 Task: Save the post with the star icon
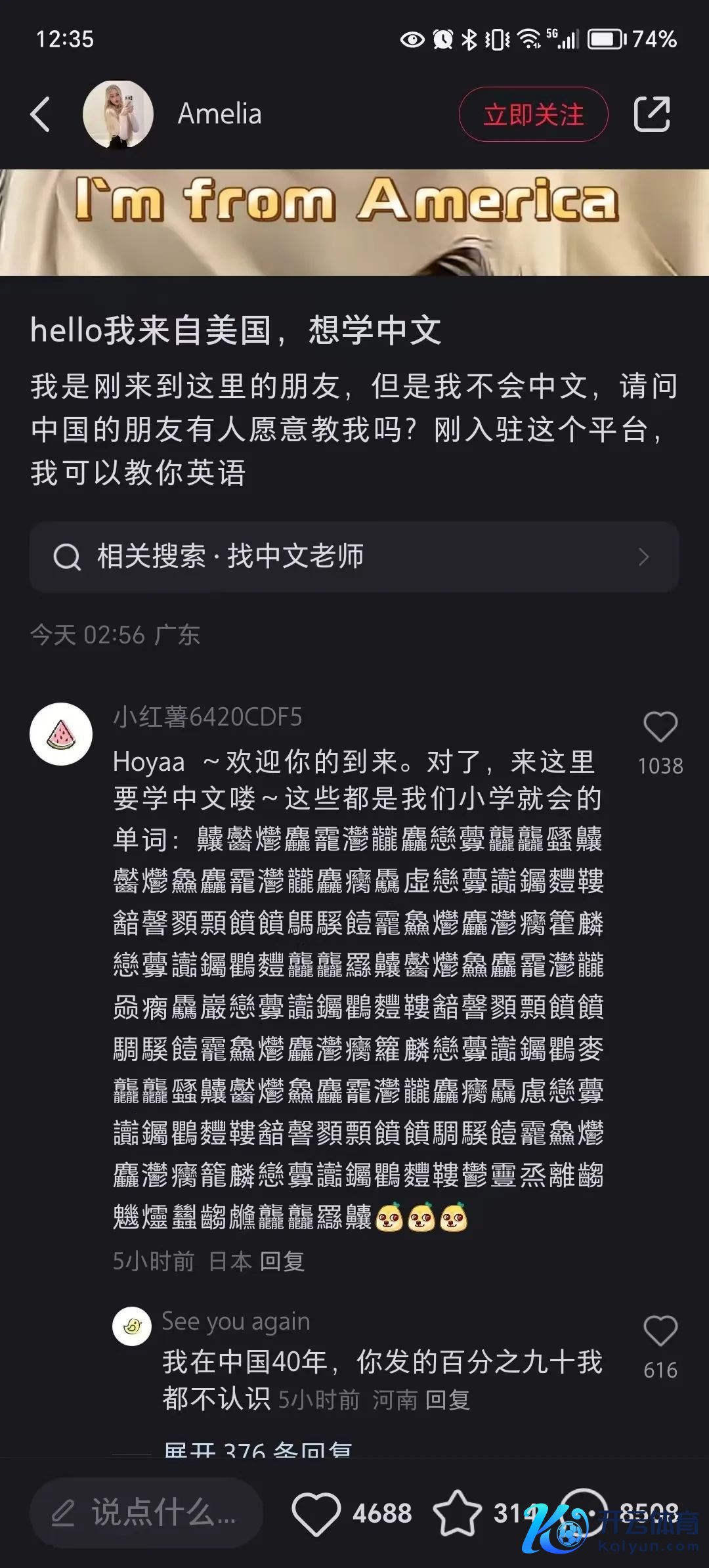(458, 1513)
